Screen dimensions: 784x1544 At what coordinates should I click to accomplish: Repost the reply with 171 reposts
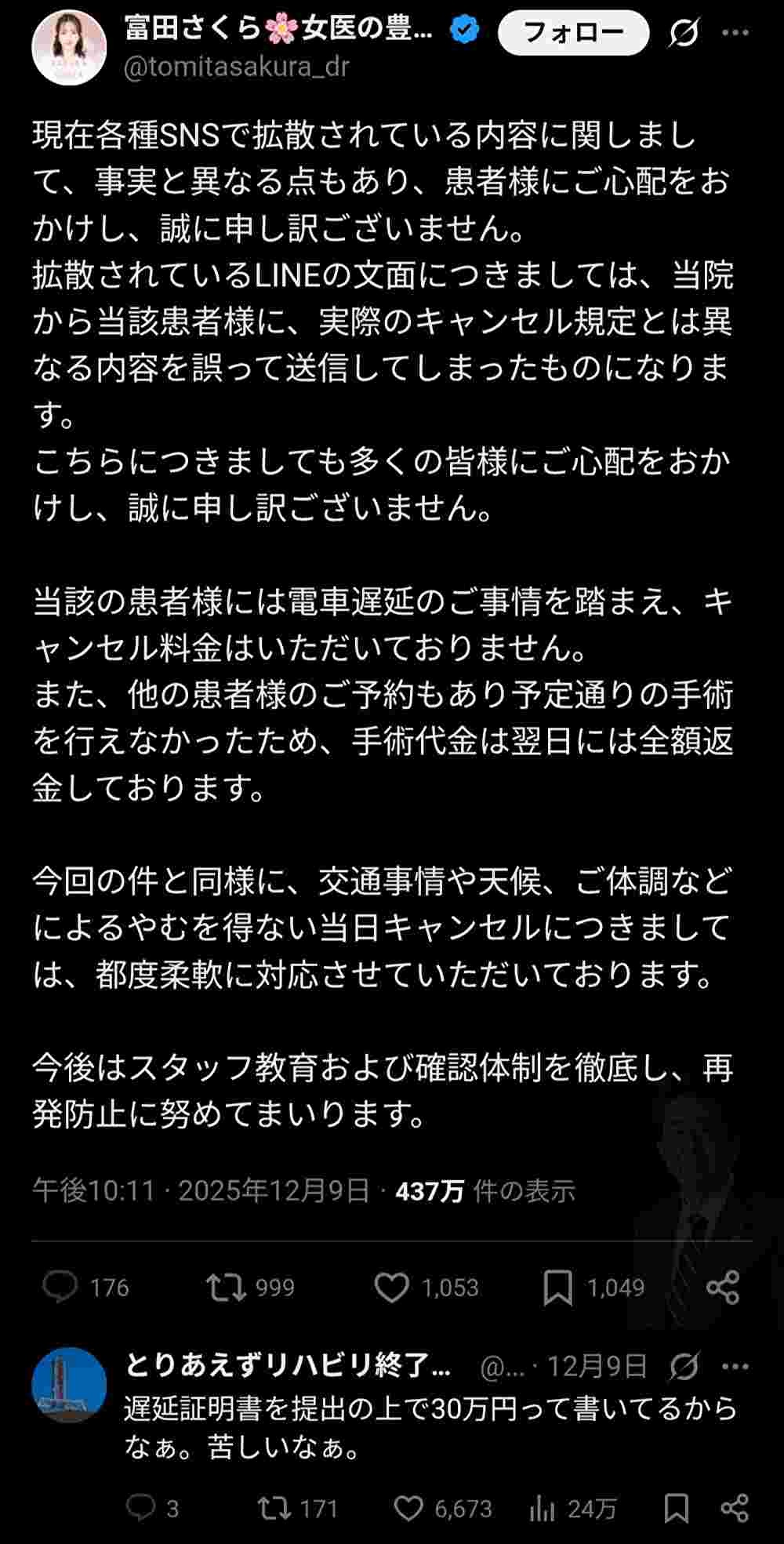(274, 1508)
